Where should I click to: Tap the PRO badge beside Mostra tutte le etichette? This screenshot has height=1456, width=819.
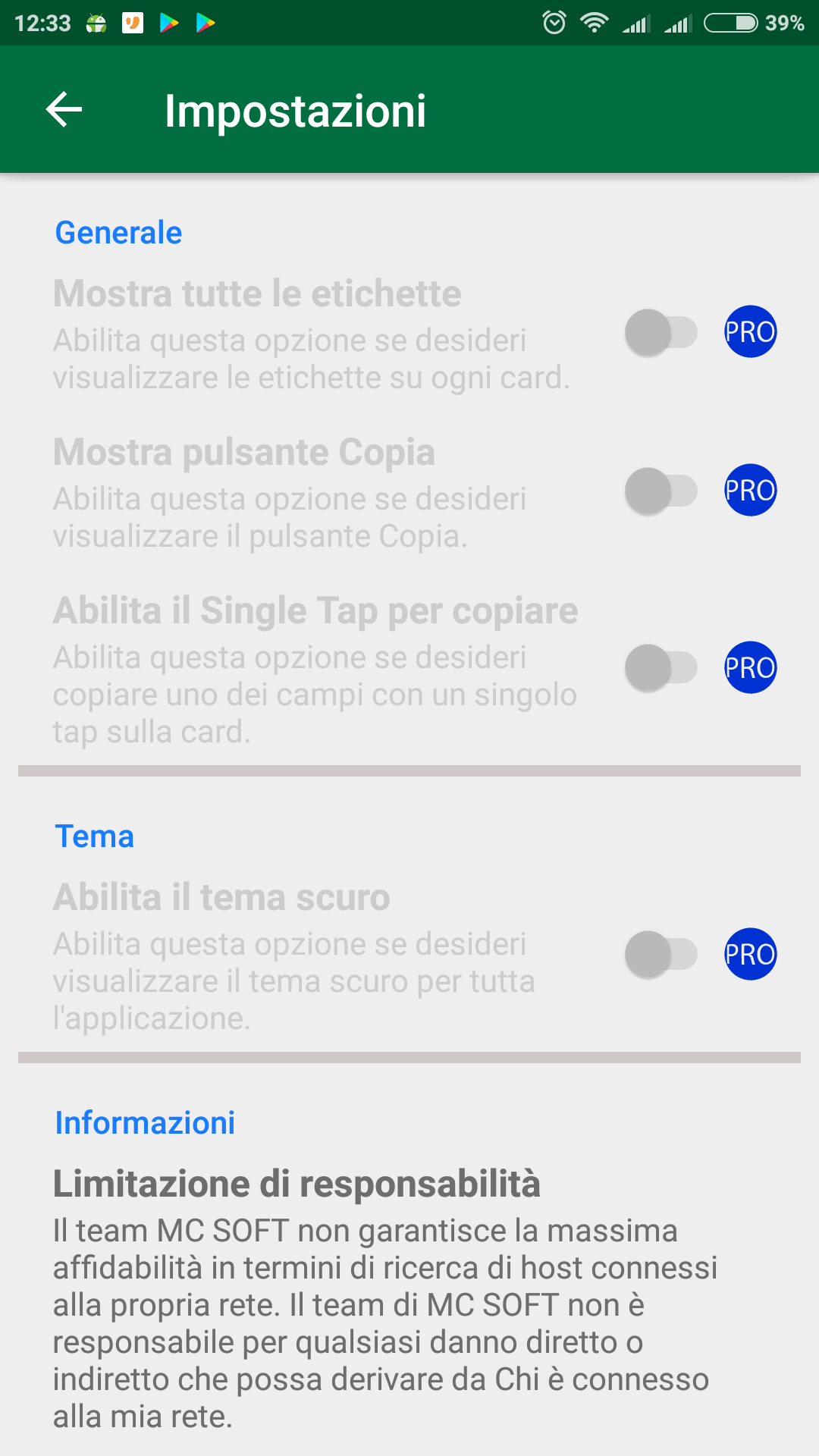click(751, 331)
